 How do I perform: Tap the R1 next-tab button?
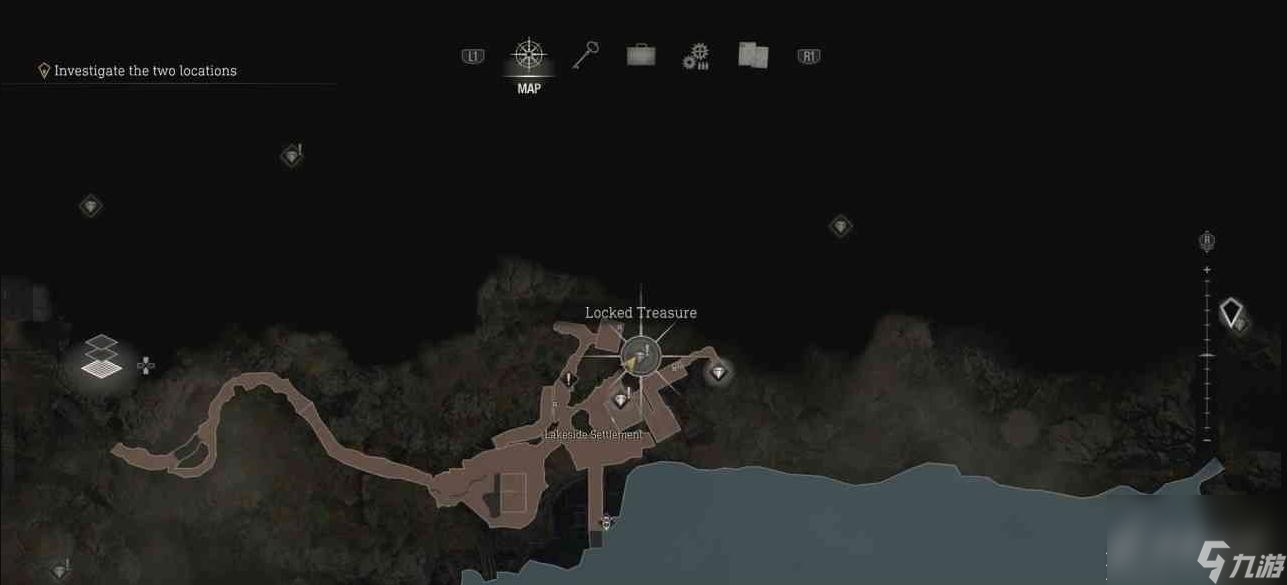click(x=808, y=56)
